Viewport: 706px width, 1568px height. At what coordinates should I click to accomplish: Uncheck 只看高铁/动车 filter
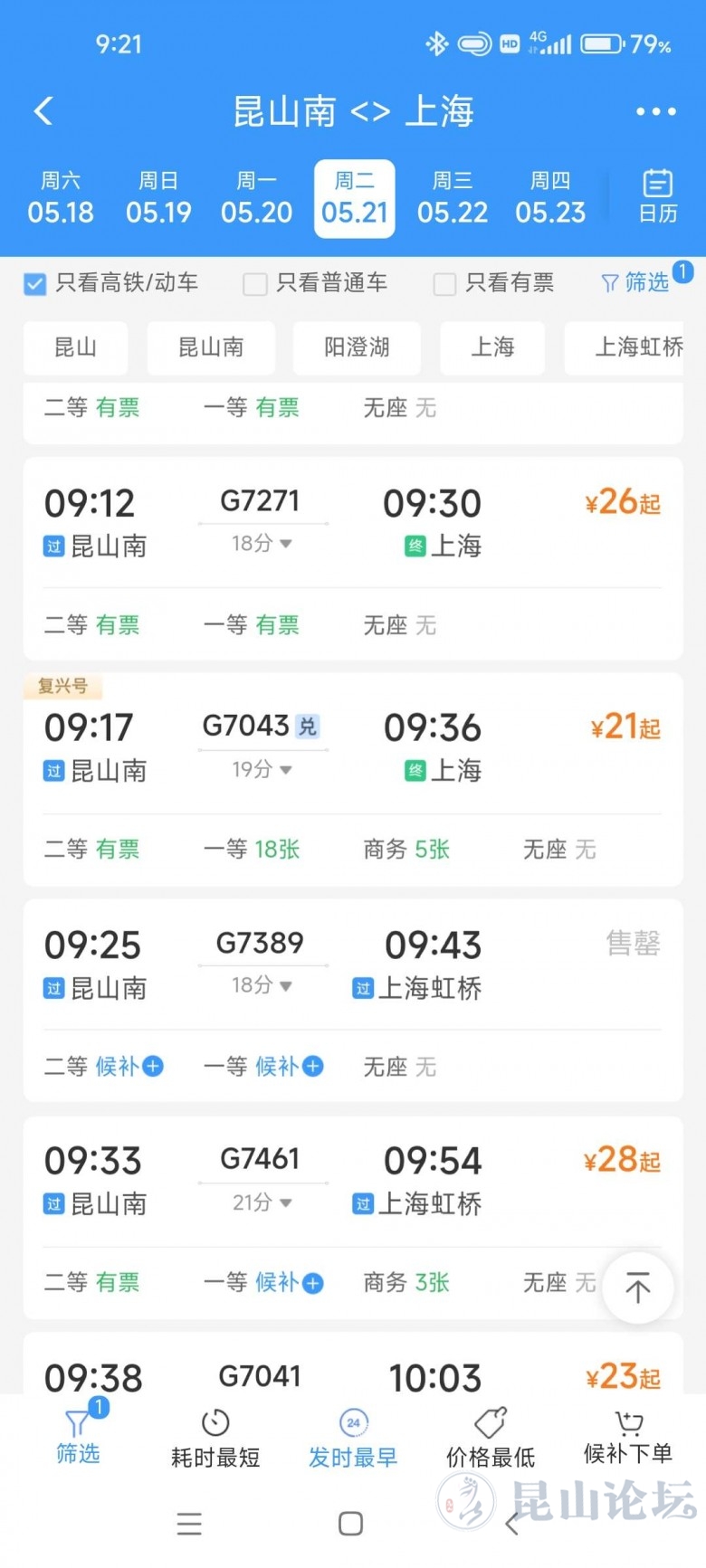tap(35, 284)
